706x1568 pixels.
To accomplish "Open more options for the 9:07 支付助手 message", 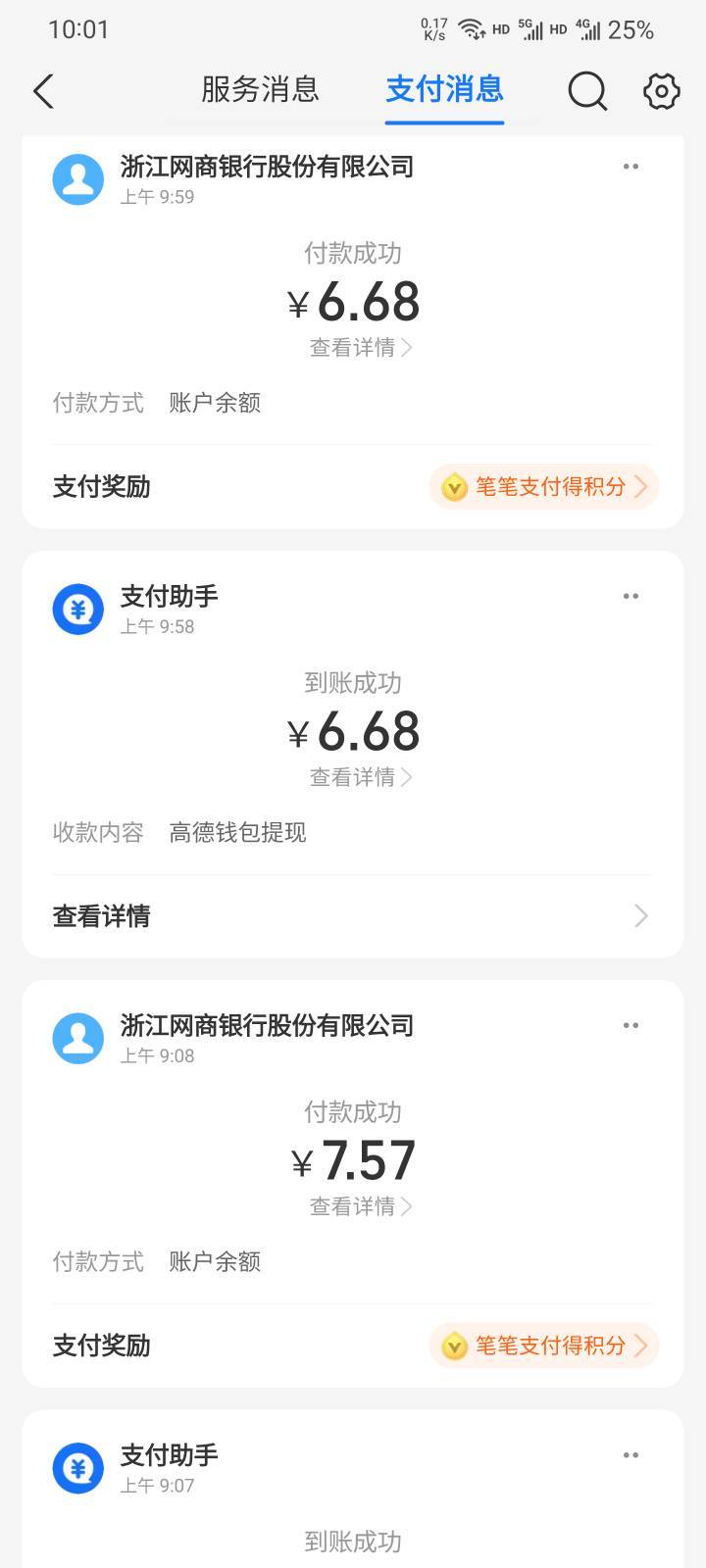I will coord(630,1455).
